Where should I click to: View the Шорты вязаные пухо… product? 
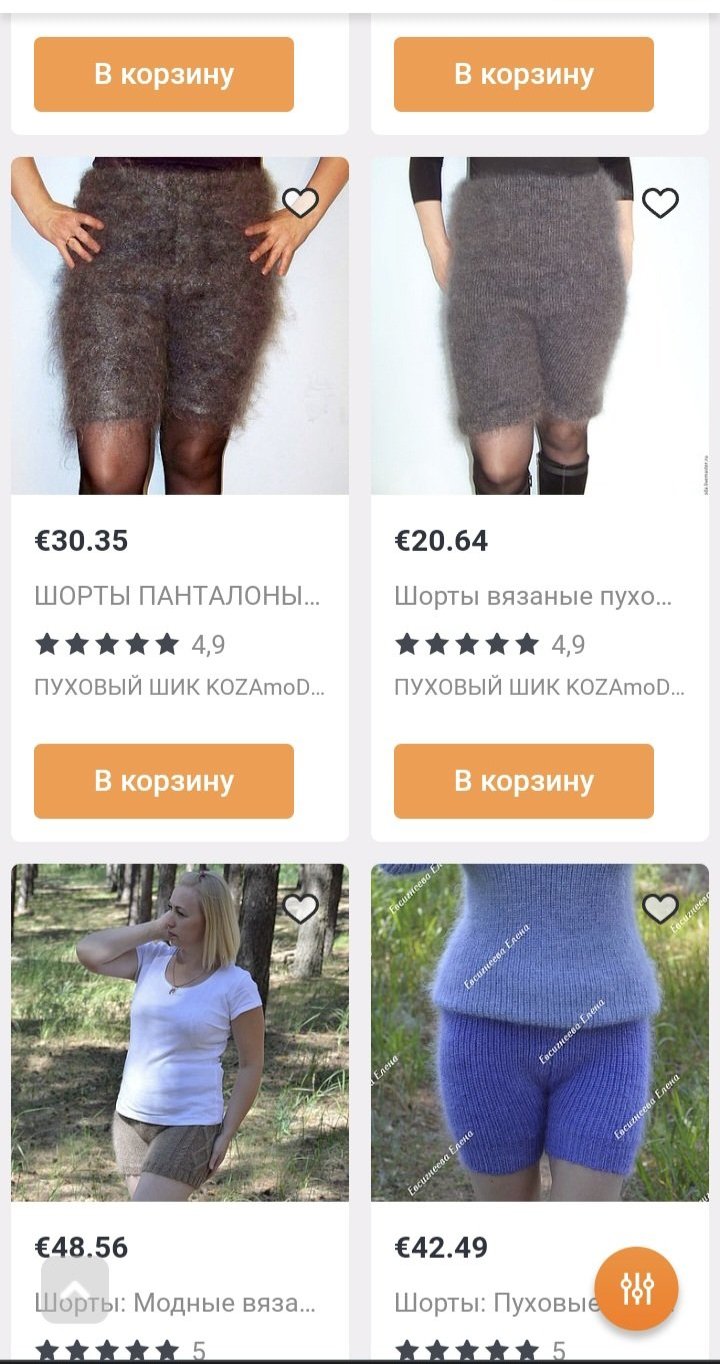pos(532,598)
